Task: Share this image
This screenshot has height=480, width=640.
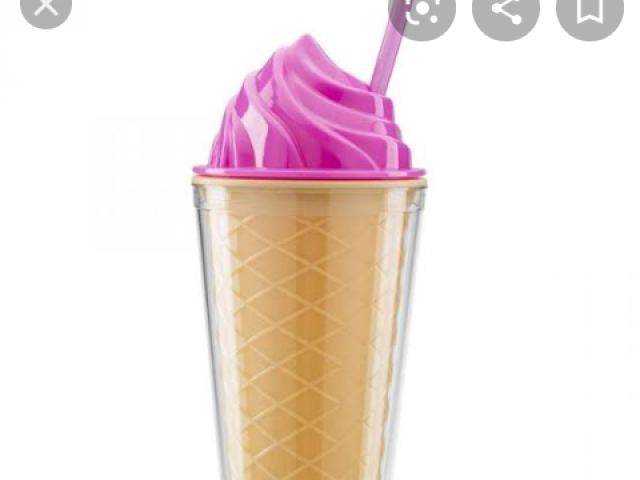Action: click(506, 10)
